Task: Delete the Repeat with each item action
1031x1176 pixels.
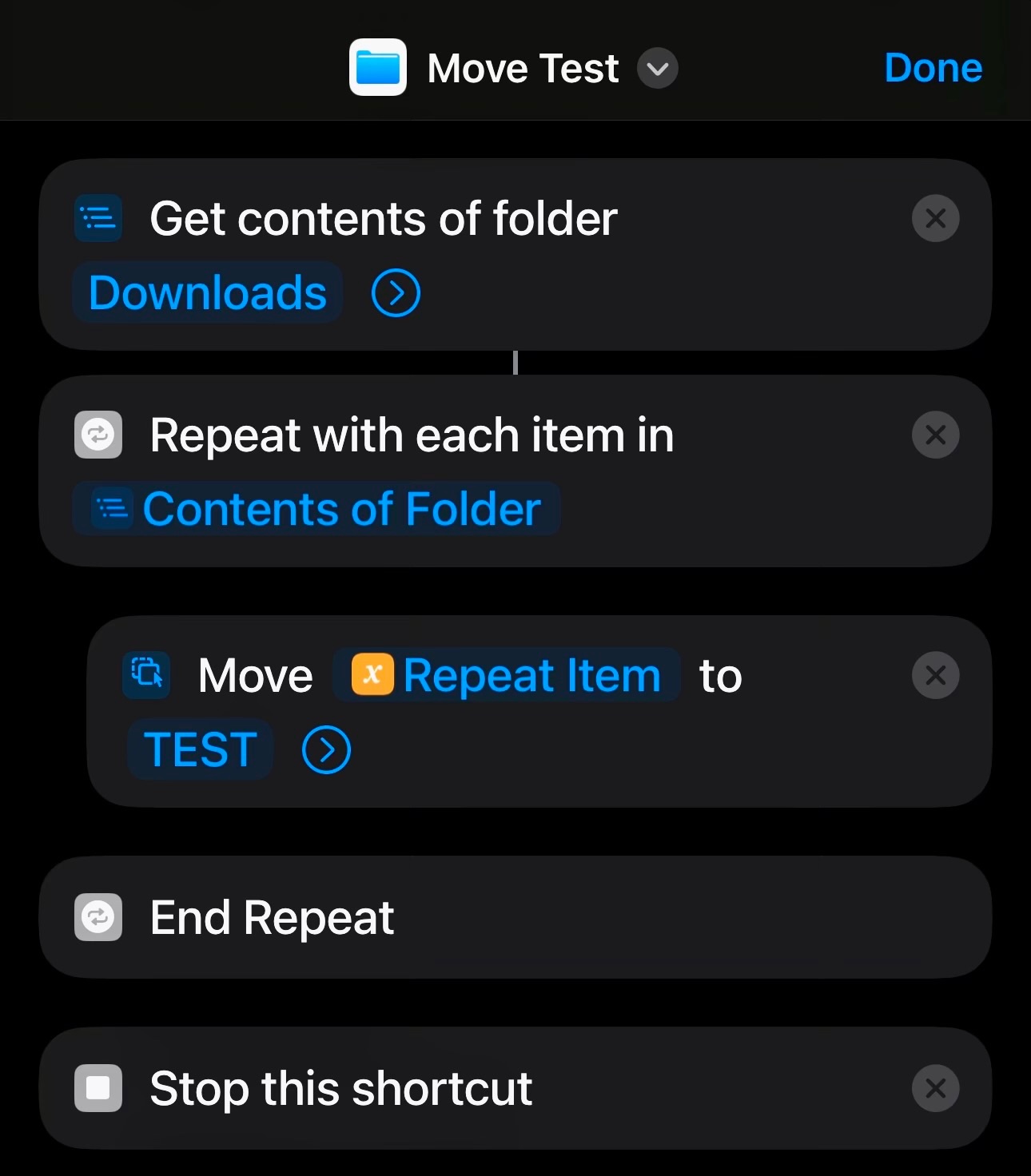Action: 935,435
